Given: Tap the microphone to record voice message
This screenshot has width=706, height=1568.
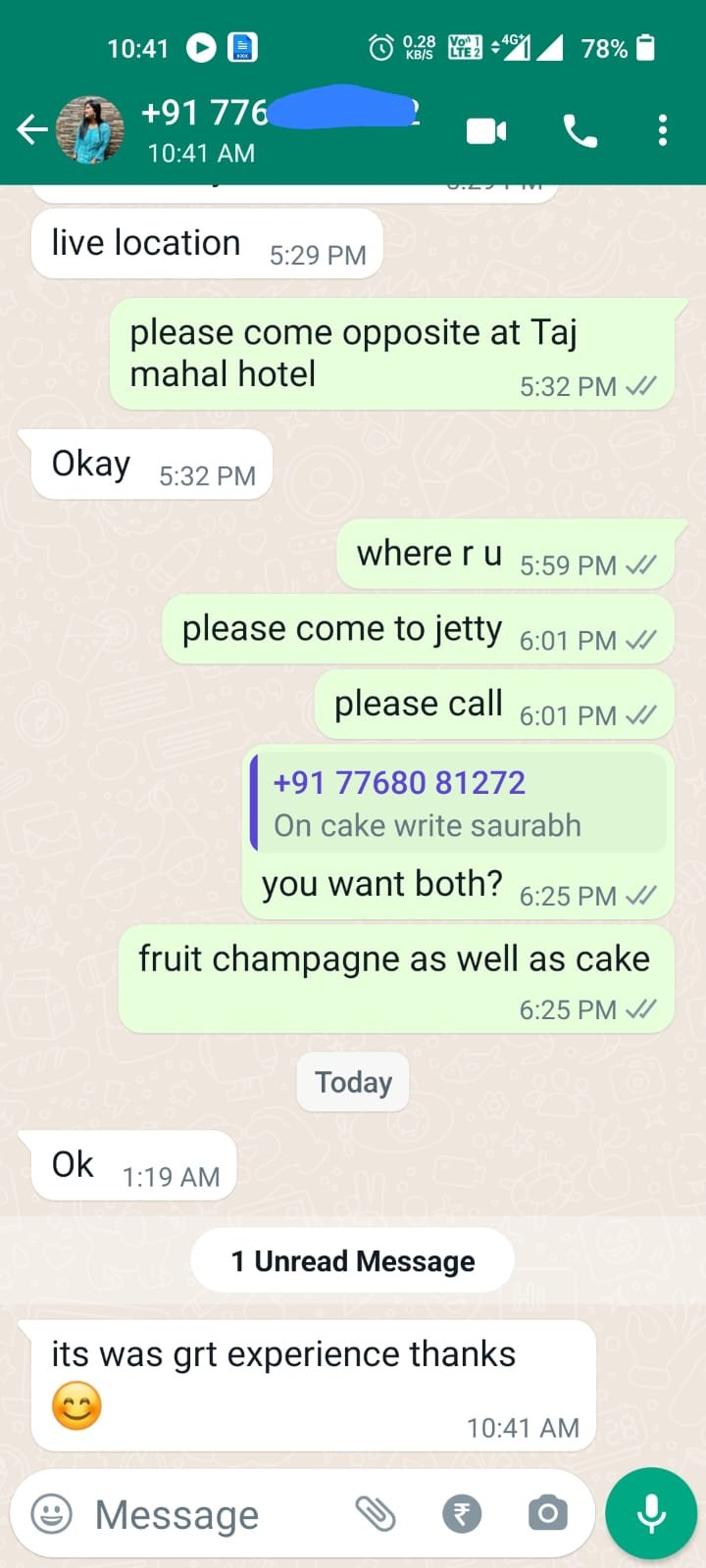Looking at the screenshot, I should point(651,1514).
